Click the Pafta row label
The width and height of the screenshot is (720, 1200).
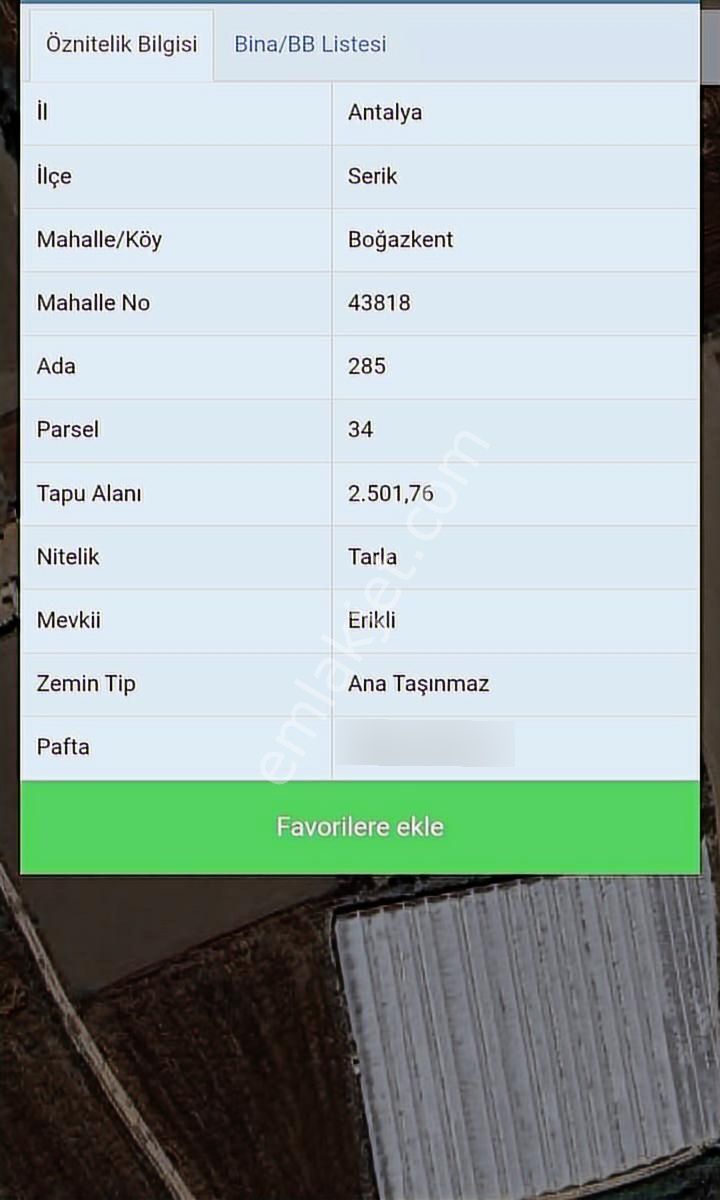click(x=63, y=746)
